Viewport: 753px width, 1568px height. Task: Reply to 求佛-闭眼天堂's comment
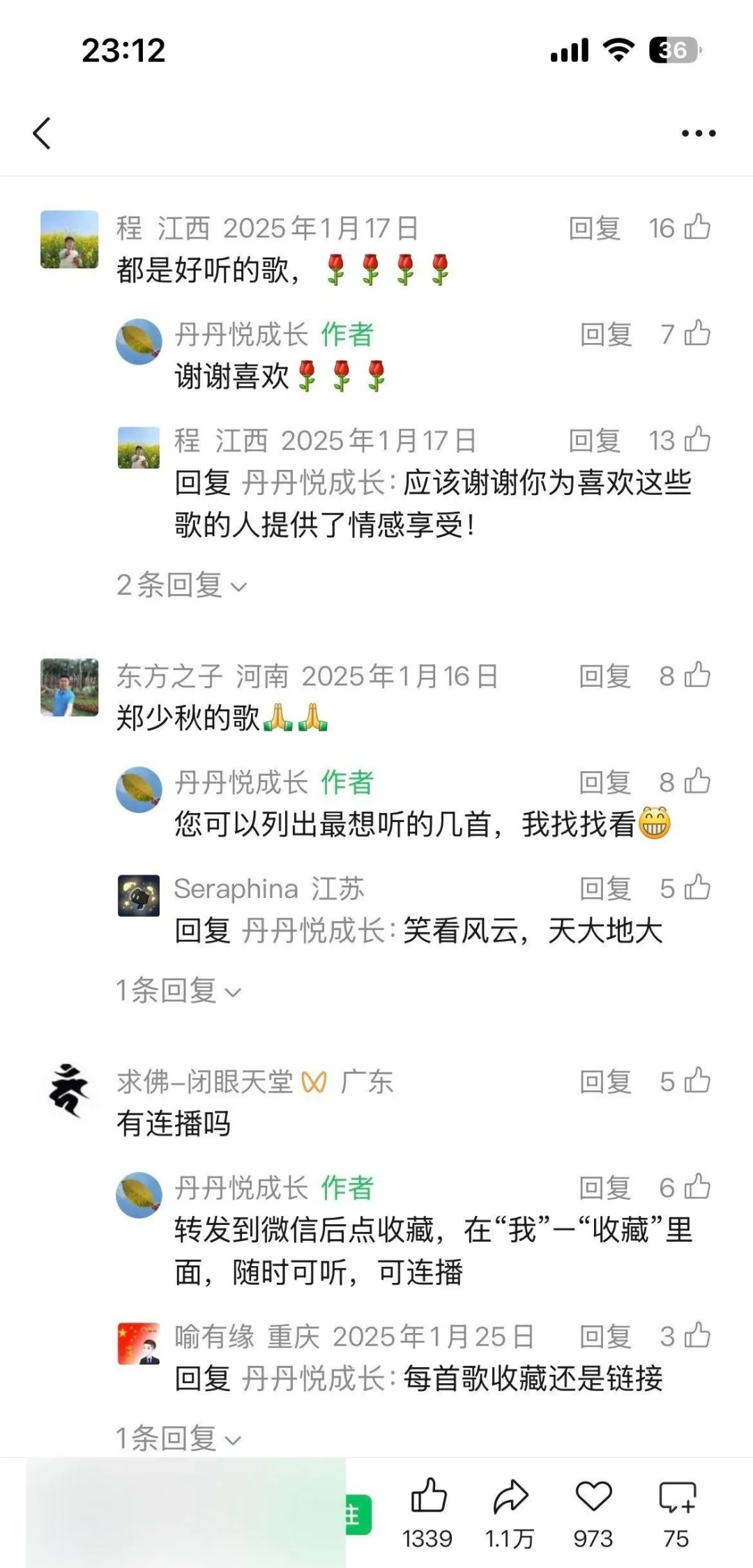click(604, 1082)
